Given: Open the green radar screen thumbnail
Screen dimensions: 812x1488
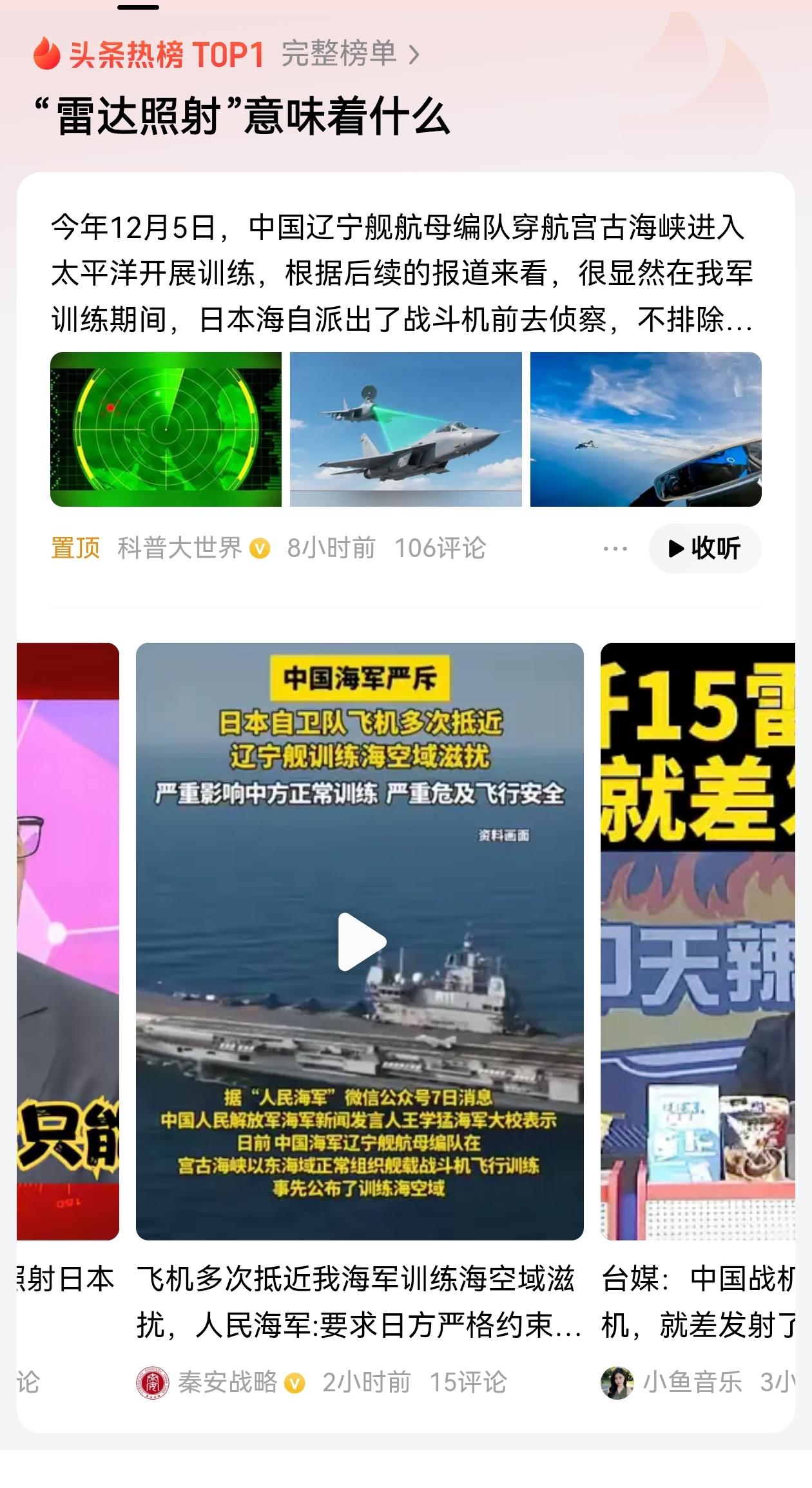Looking at the screenshot, I should tap(166, 429).
